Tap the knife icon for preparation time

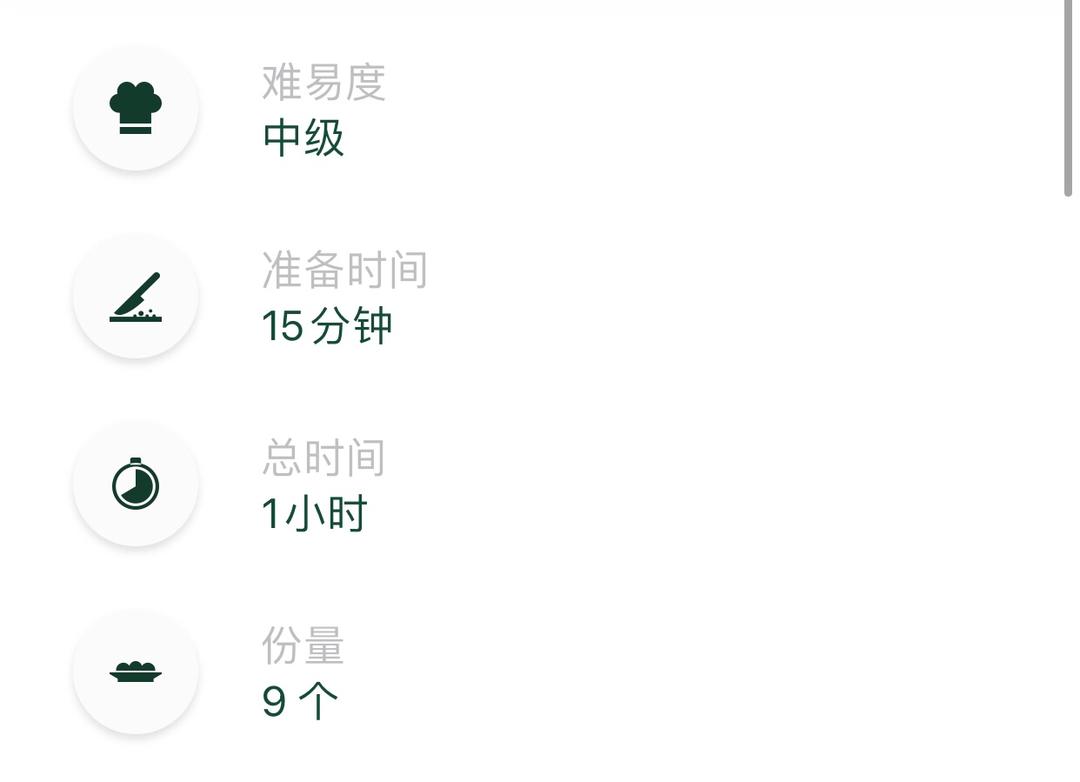135,296
